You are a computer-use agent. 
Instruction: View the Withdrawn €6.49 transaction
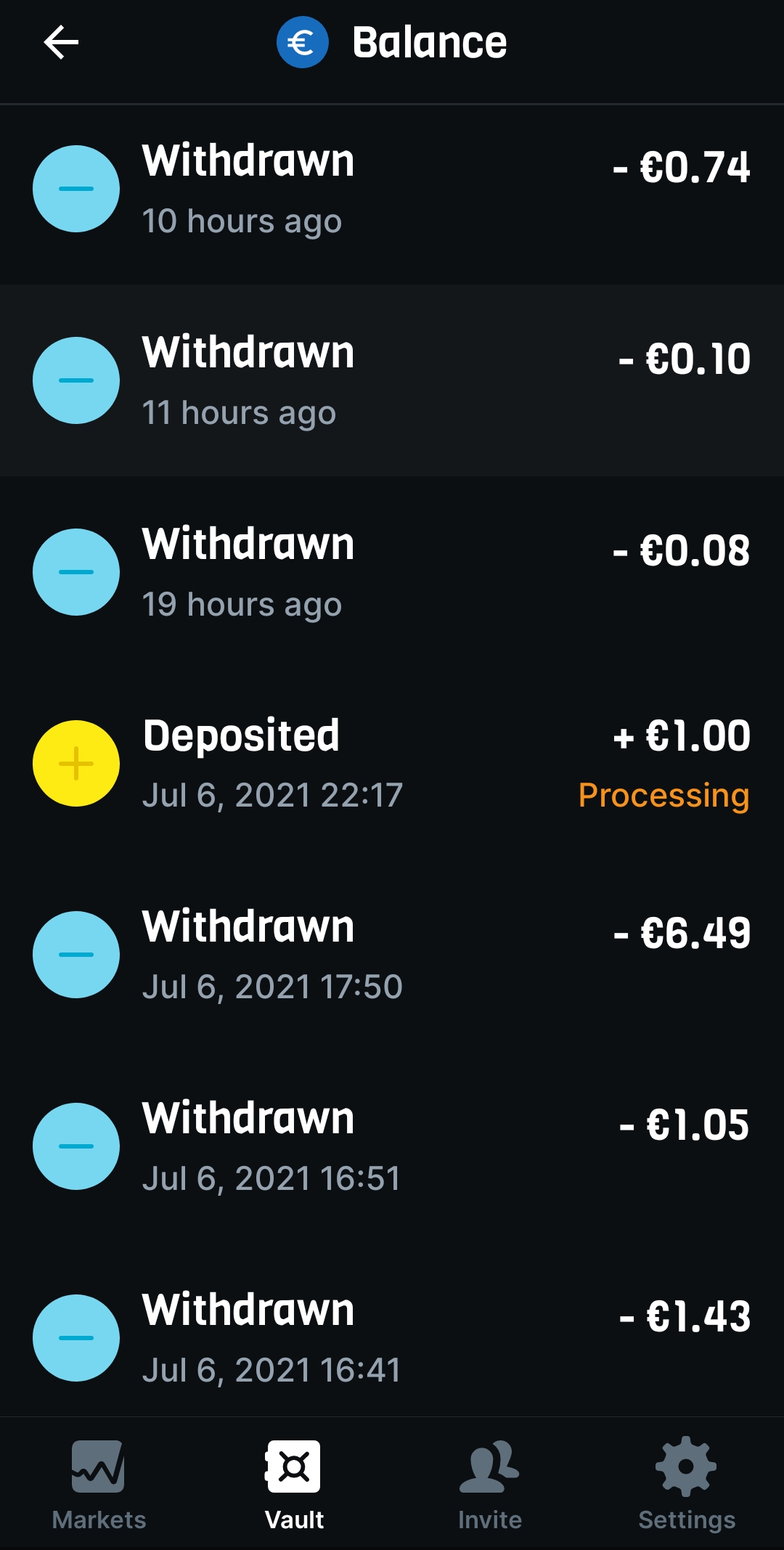[x=392, y=955]
